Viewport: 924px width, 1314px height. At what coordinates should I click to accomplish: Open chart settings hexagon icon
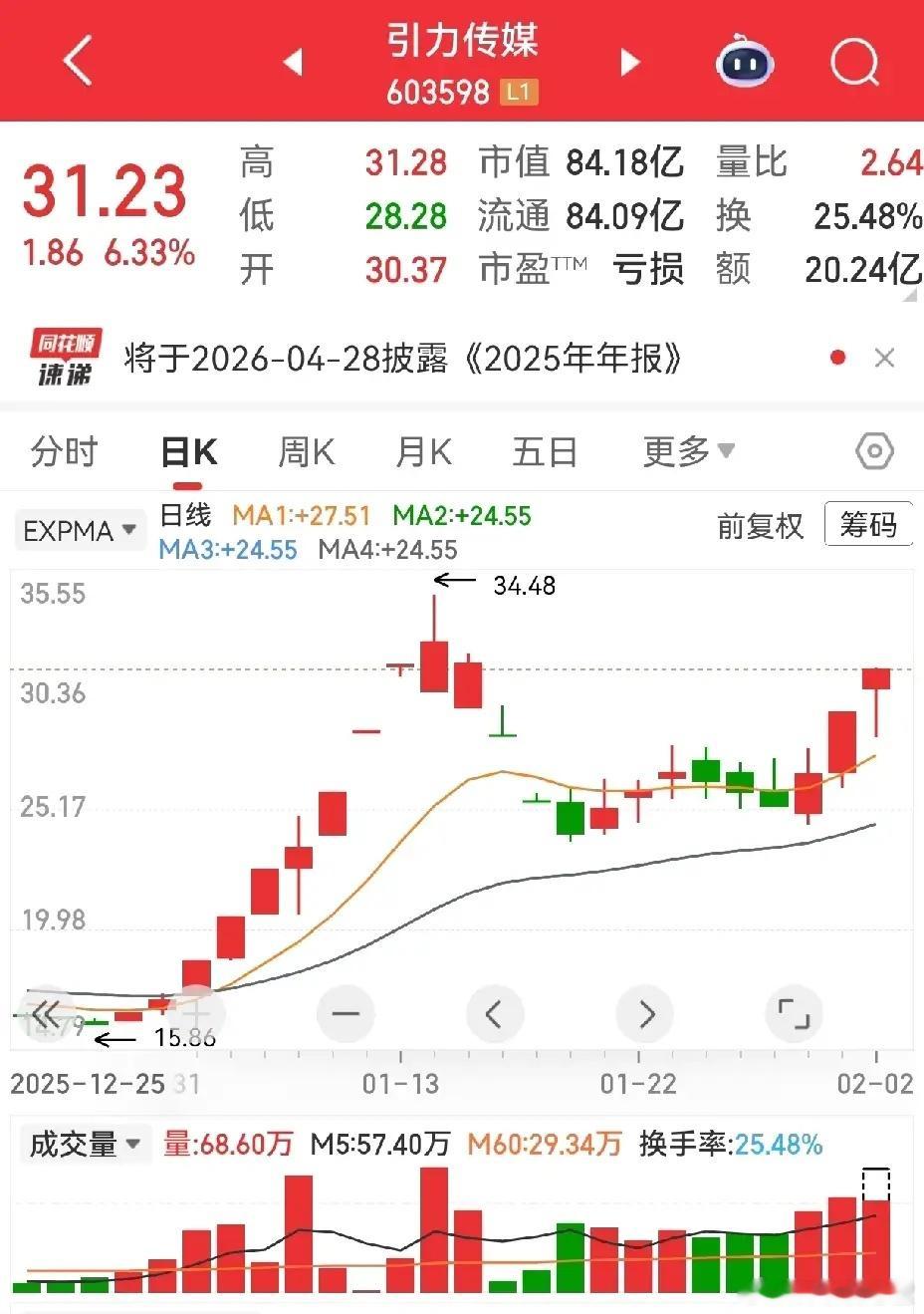tap(873, 452)
